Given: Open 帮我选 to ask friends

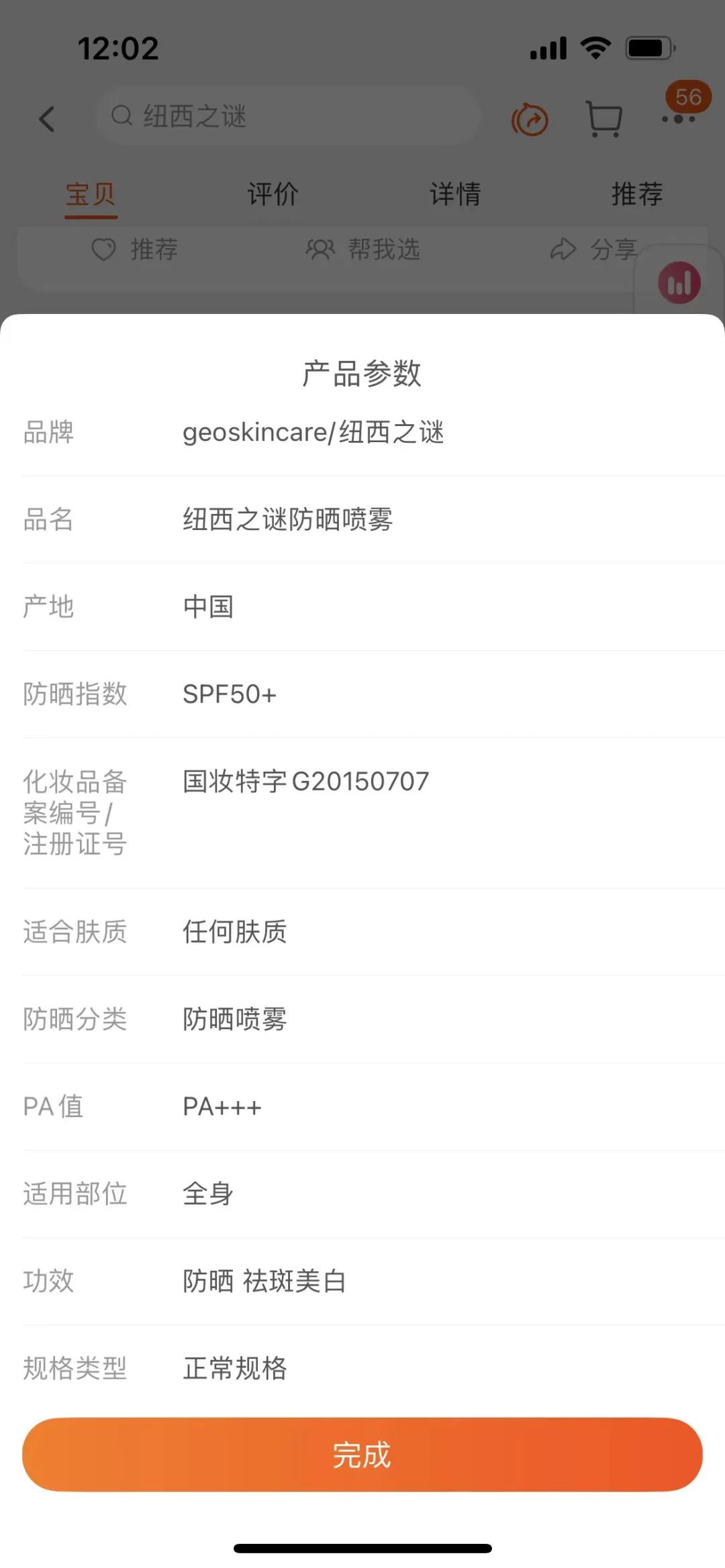Looking at the screenshot, I should click(363, 250).
